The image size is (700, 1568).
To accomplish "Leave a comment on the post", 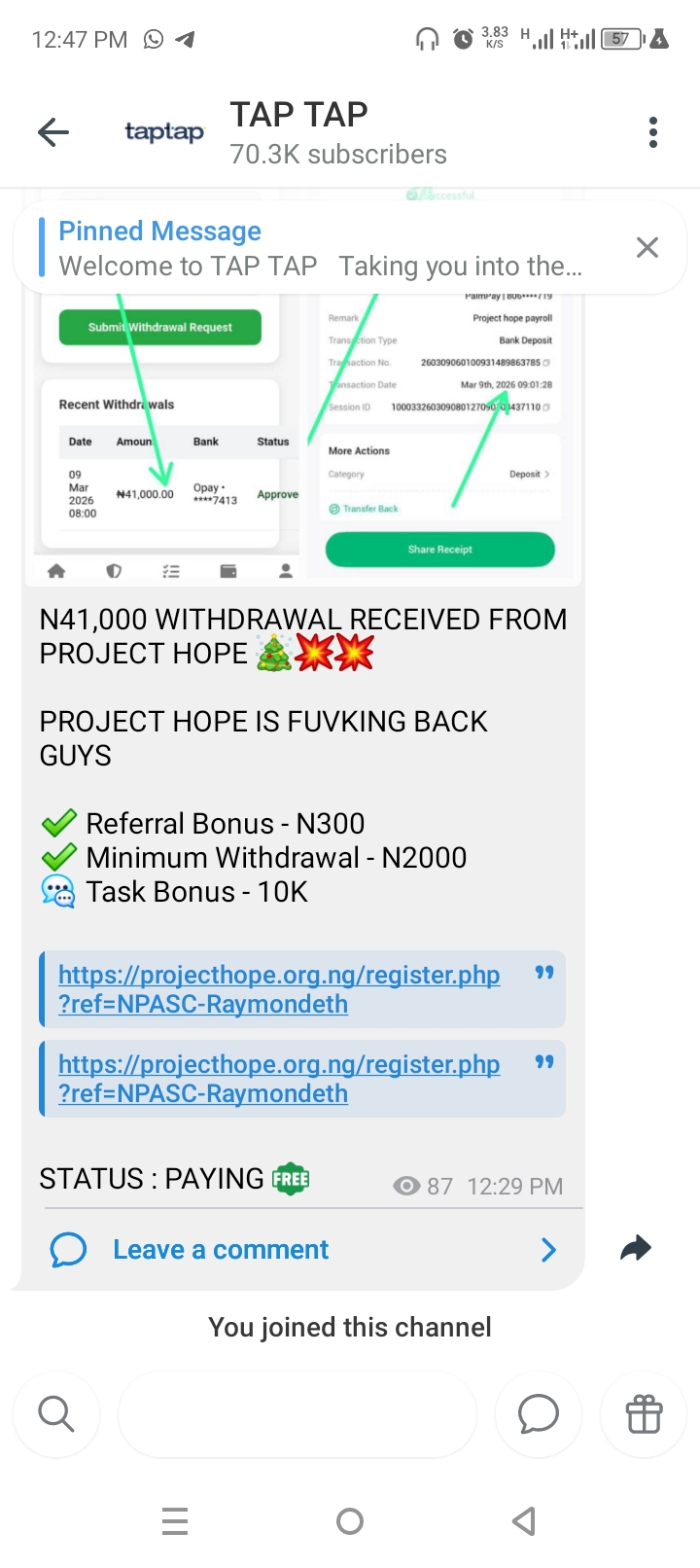I will (x=221, y=1250).
